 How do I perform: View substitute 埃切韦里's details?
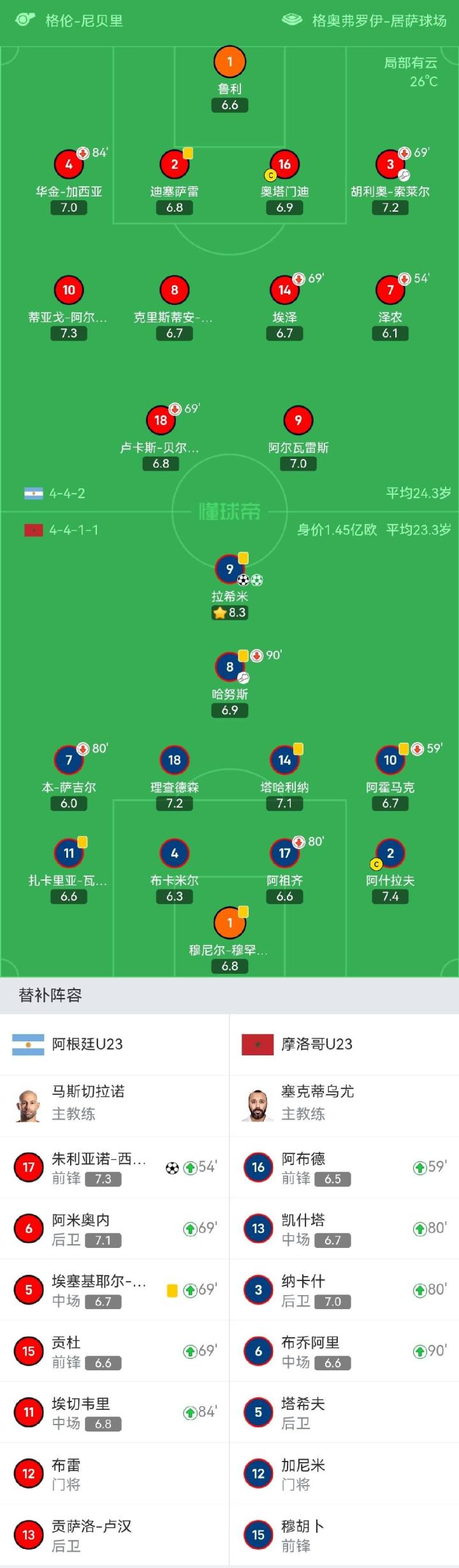[x=115, y=1413]
